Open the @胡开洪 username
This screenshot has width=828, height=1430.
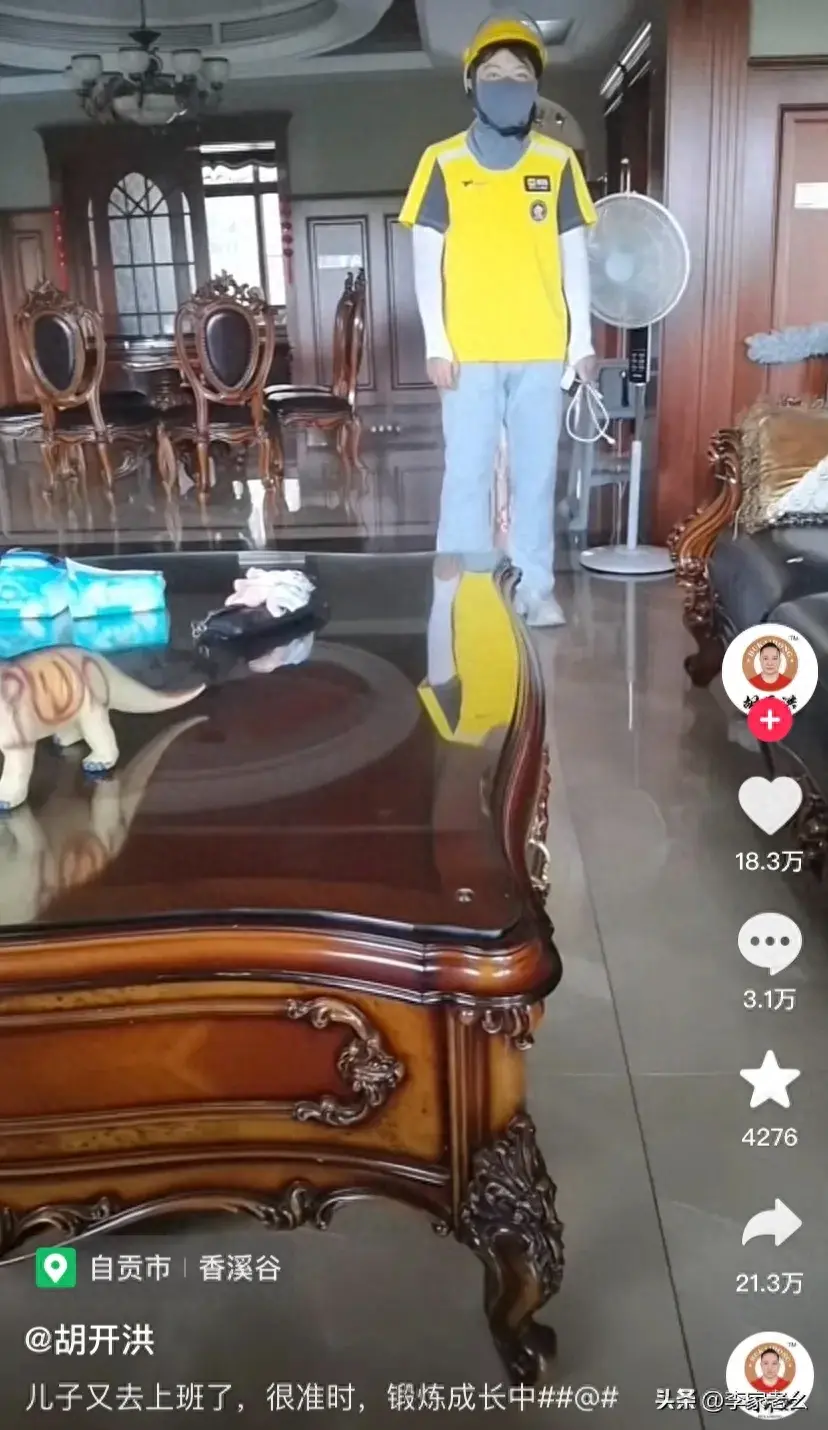(x=90, y=1340)
